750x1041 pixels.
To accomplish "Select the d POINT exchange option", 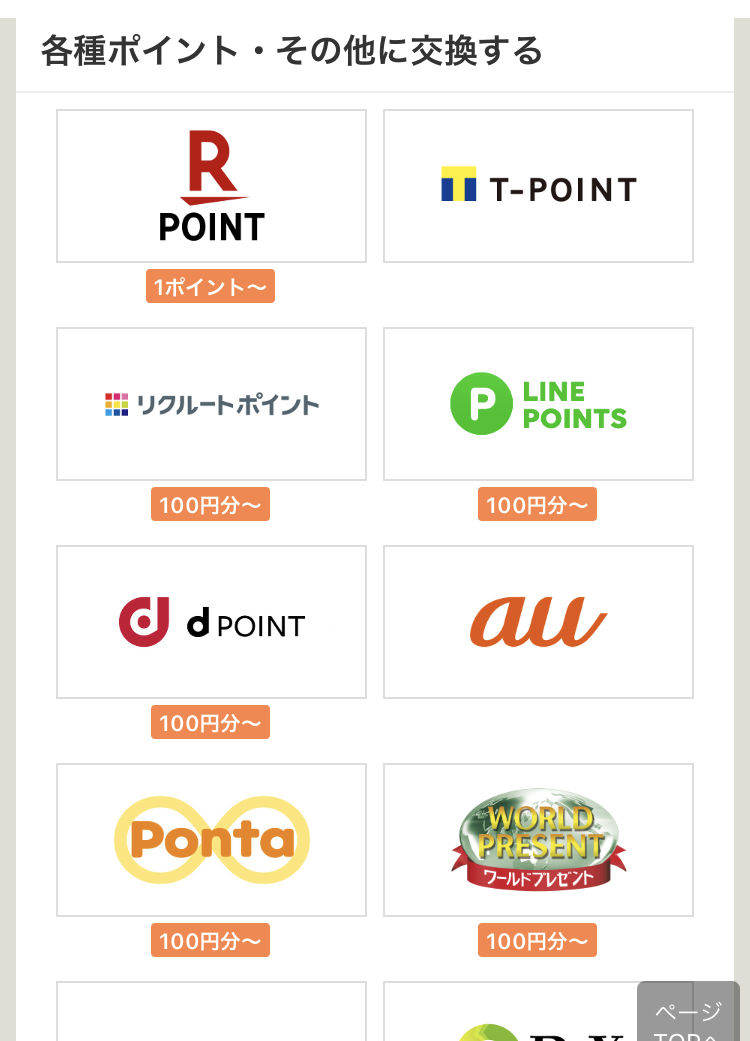I will tap(211, 622).
